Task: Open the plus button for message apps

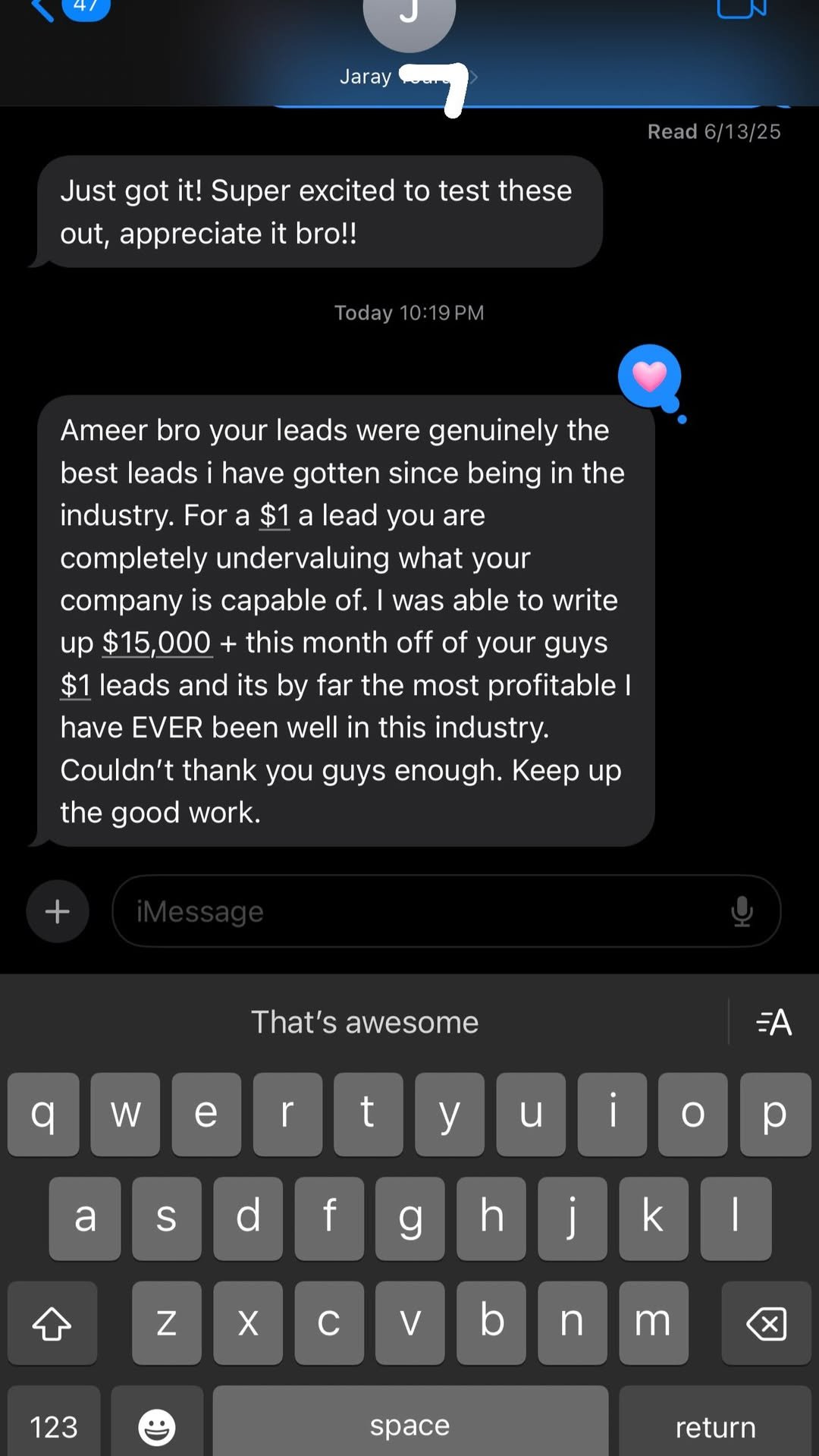Action: tap(57, 911)
